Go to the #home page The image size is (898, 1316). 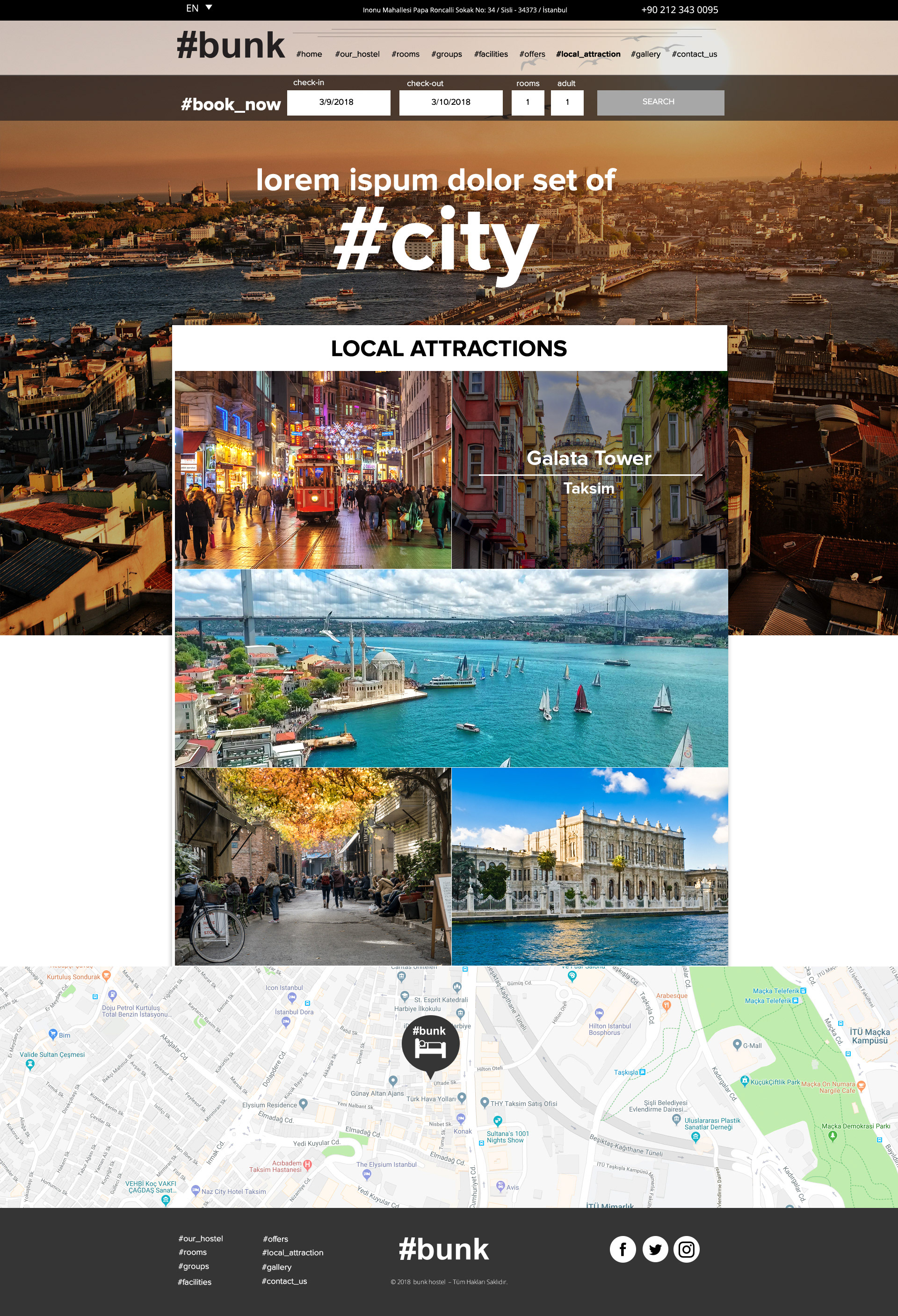309,54
